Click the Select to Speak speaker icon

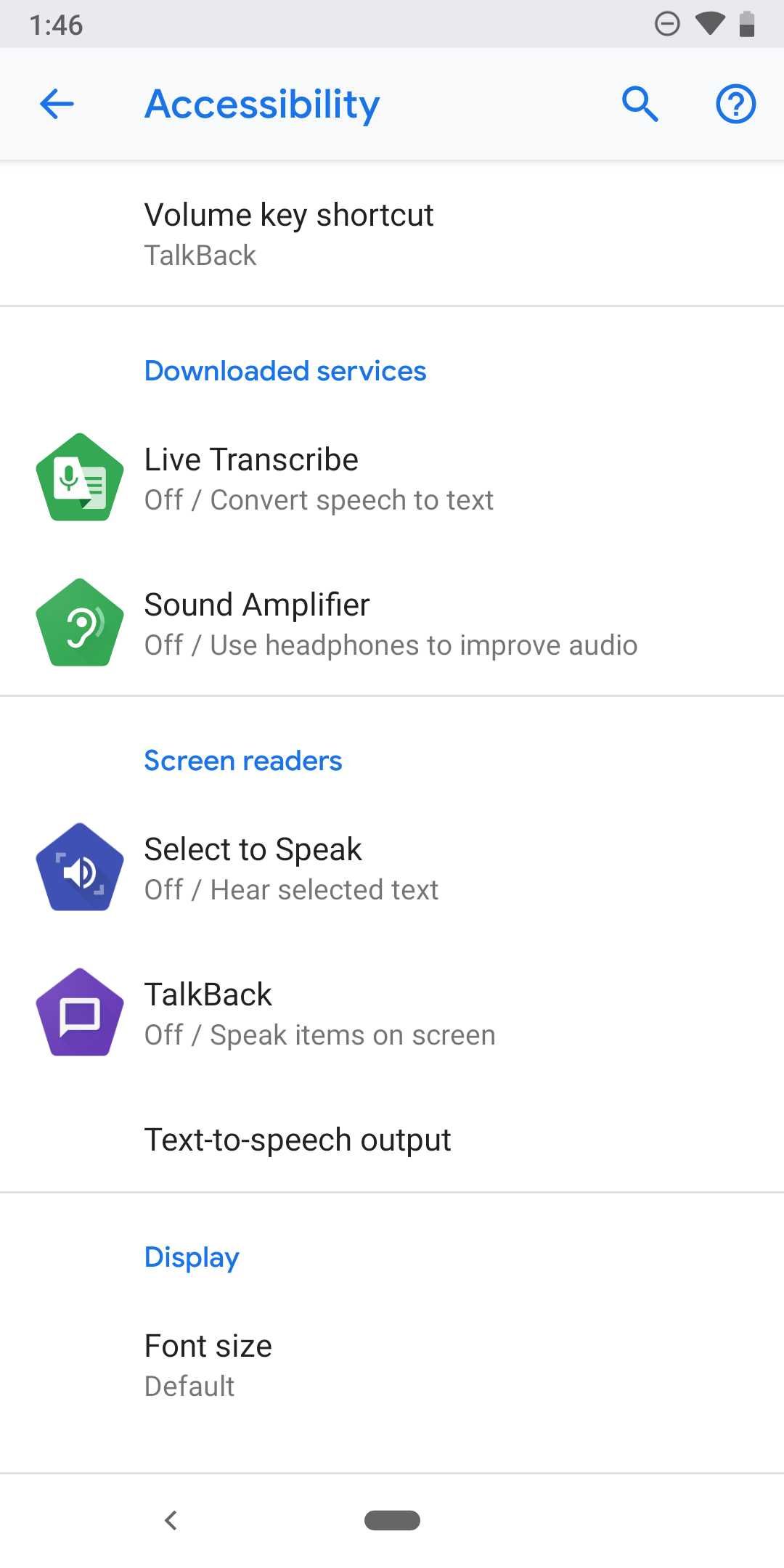click(x=80, y=868)
